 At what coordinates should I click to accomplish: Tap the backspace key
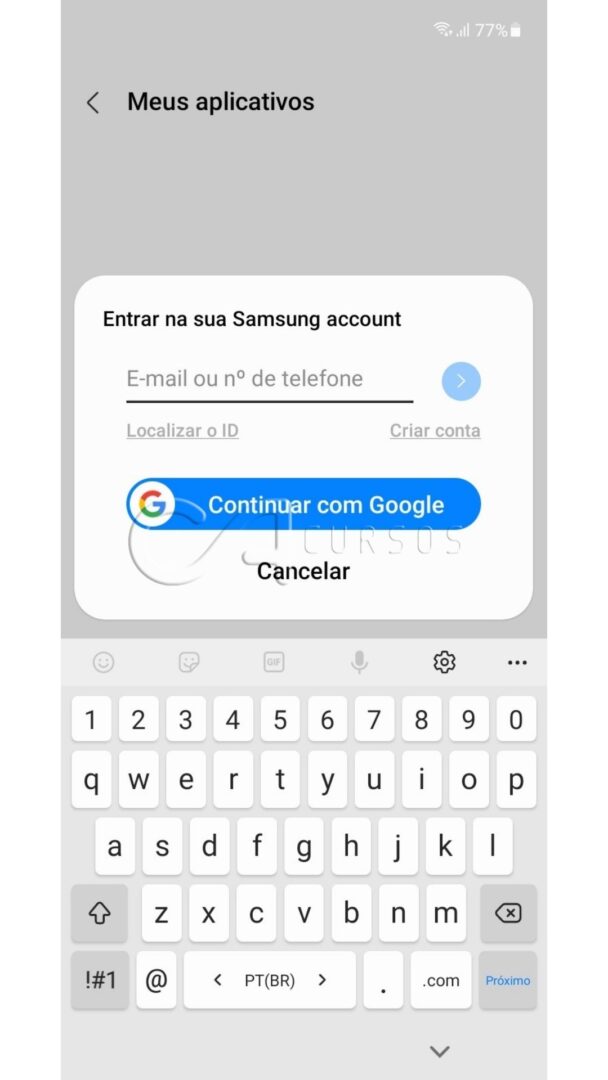pyautogui.click(x=507, y=913)
